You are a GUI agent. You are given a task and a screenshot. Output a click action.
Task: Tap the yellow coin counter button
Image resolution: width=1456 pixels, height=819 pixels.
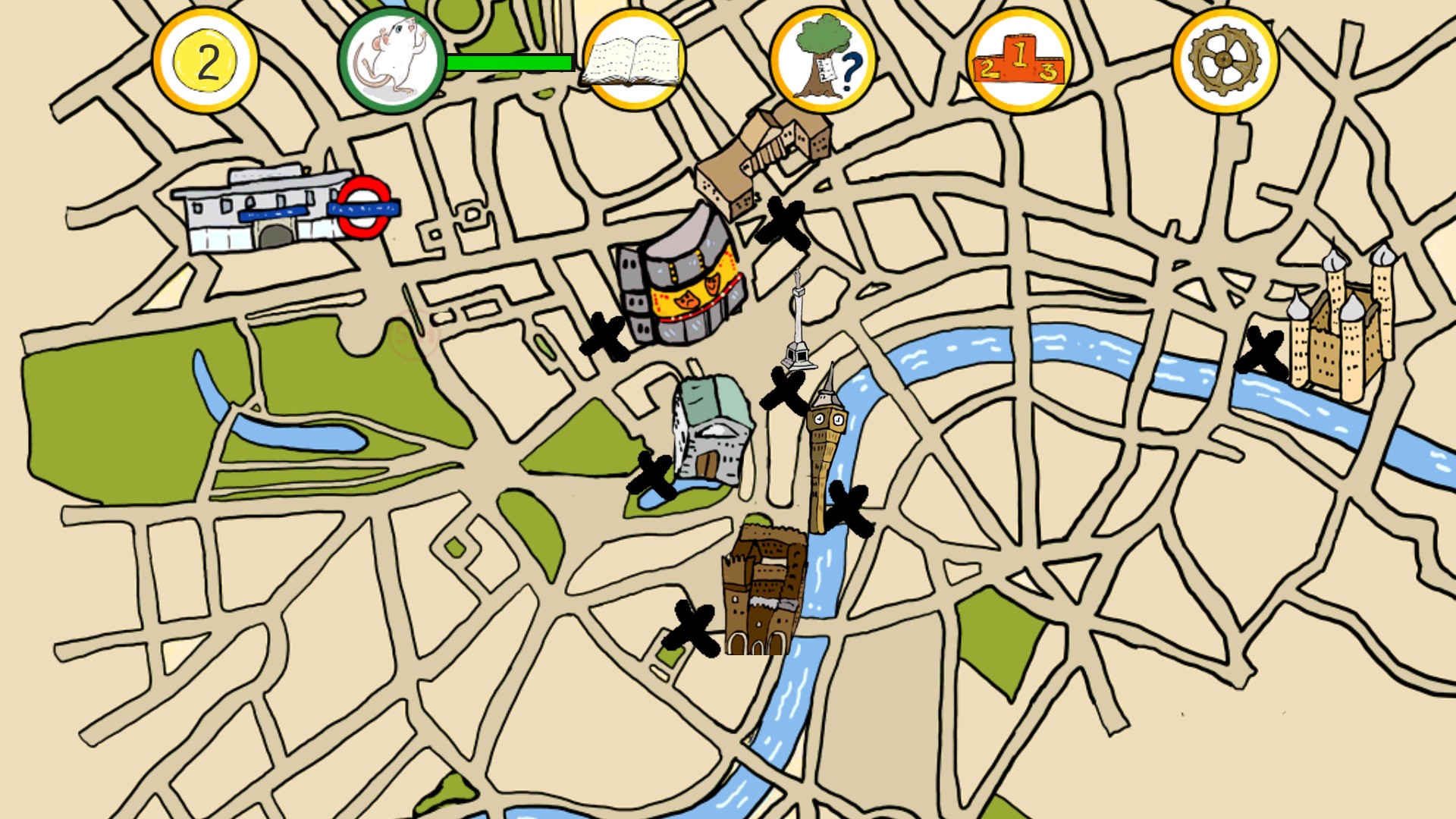(x=205, y=61)
